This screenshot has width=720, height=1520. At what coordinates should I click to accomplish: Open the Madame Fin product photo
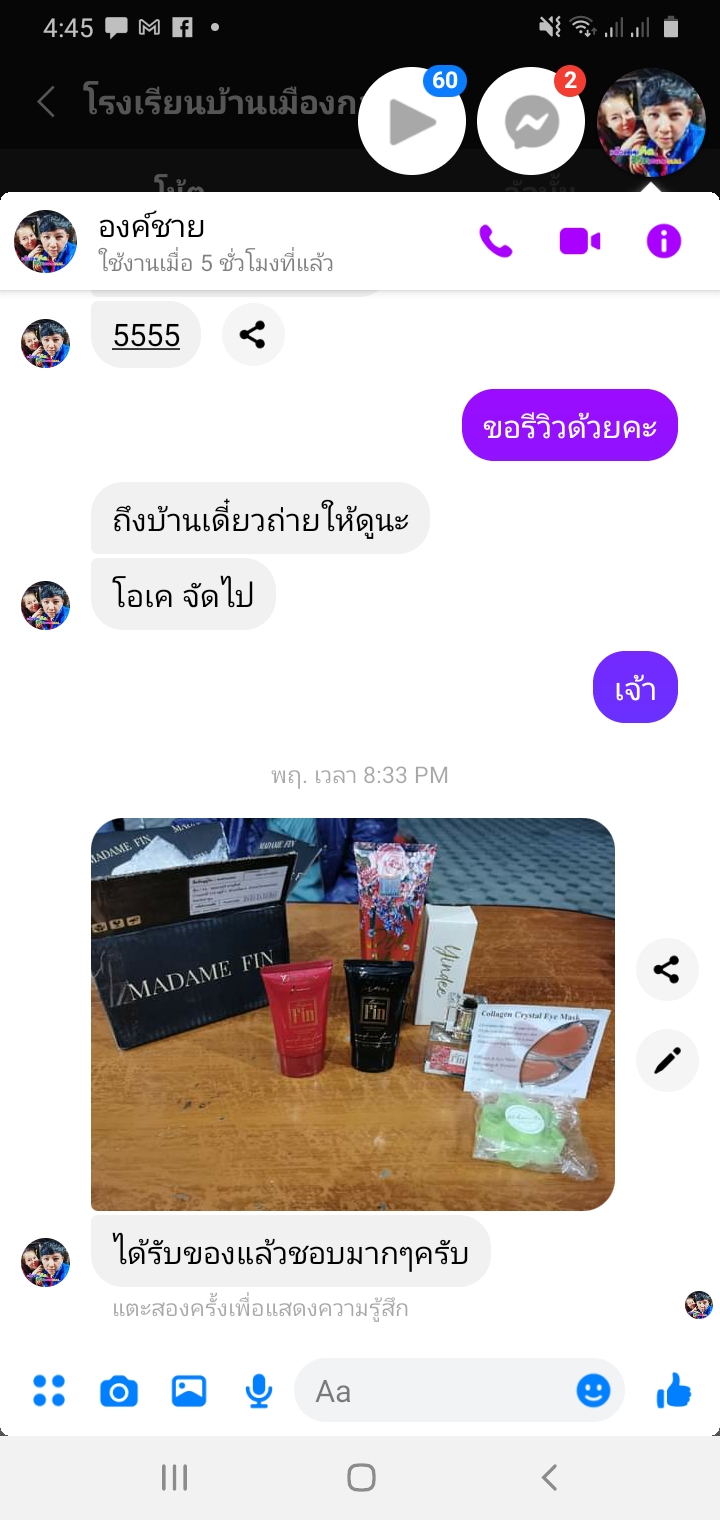coord(352,1014)
